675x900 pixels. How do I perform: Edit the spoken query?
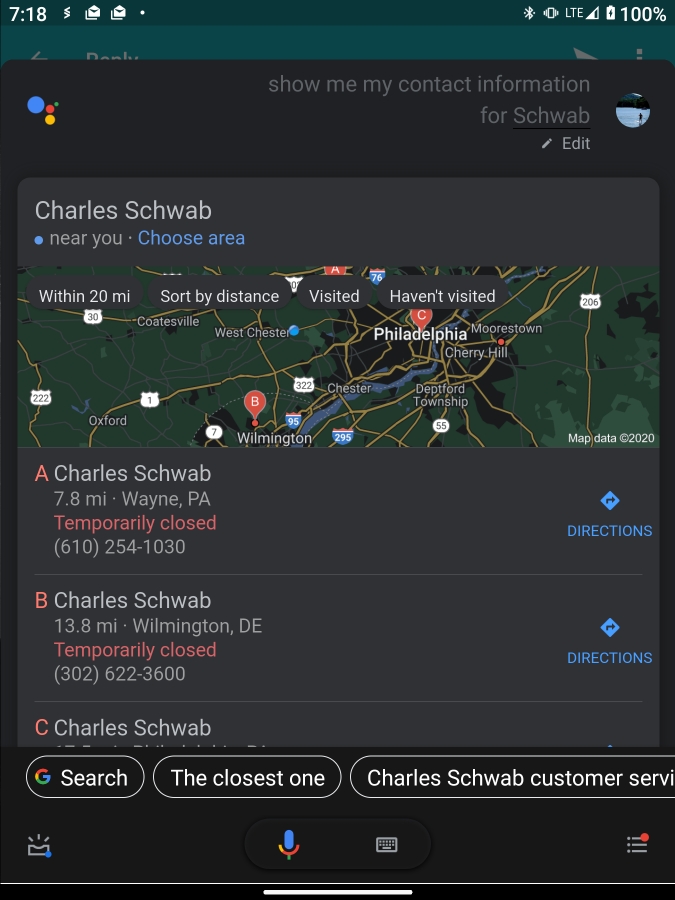point(566,144)
